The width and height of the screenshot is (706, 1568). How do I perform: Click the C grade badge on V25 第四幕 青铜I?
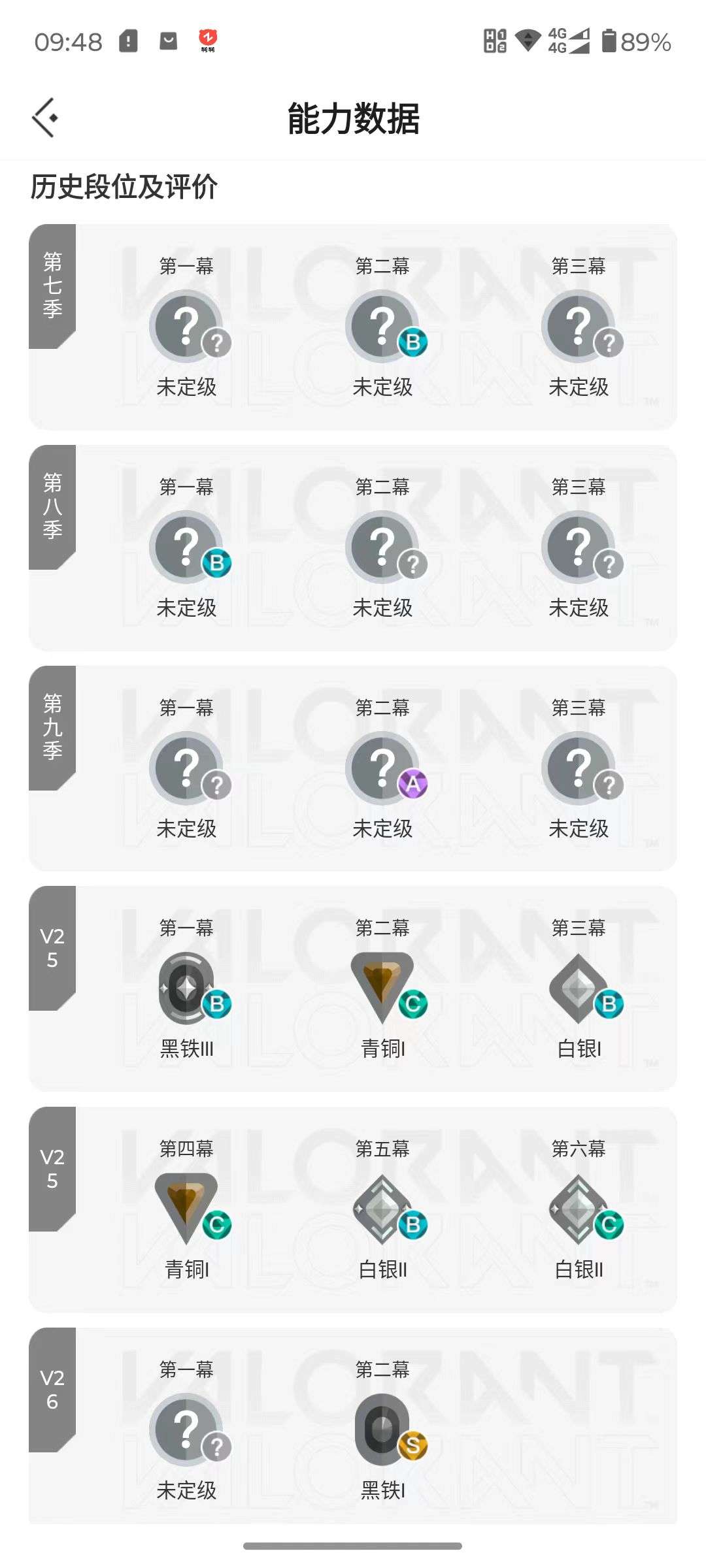218,1225
